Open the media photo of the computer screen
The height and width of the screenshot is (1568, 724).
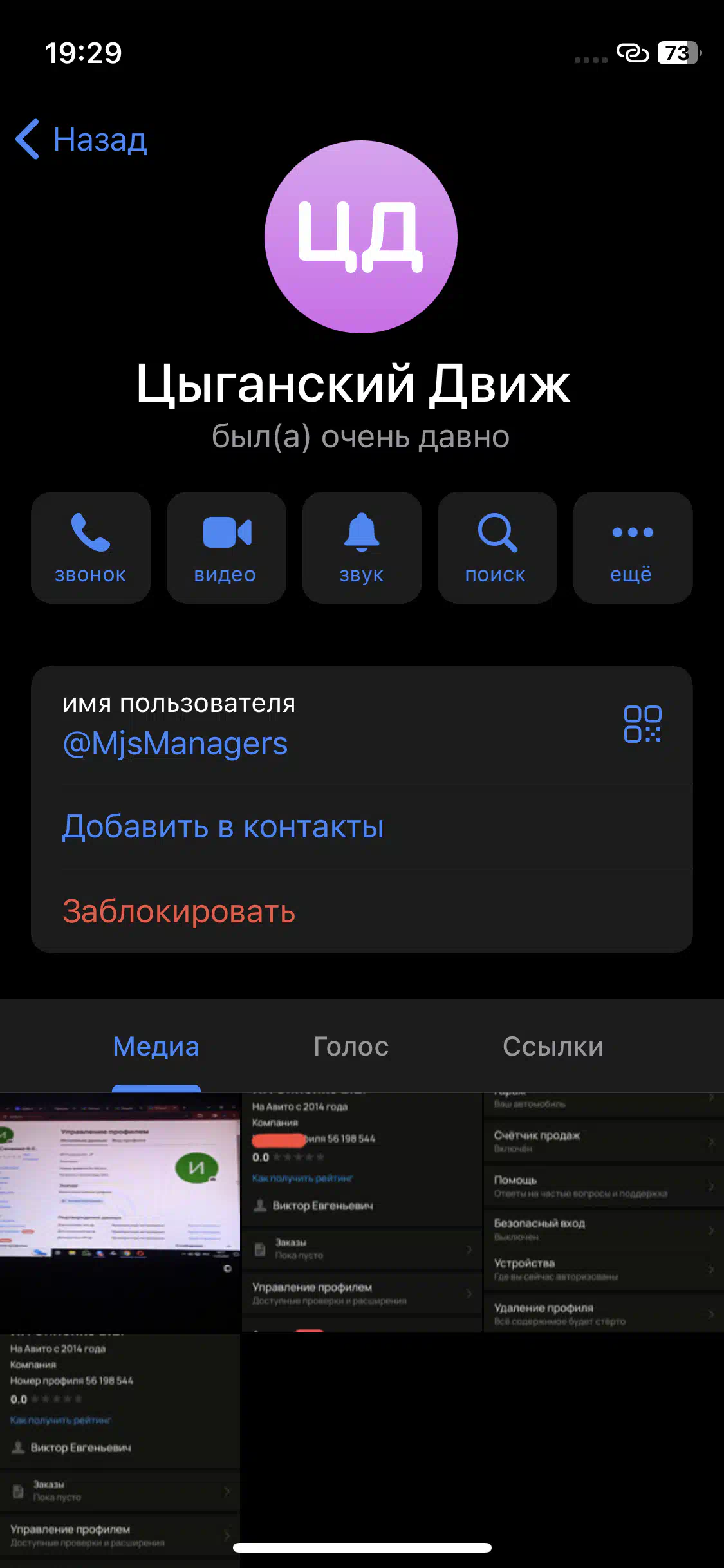pyautogui.click(x=120, y=1213)
